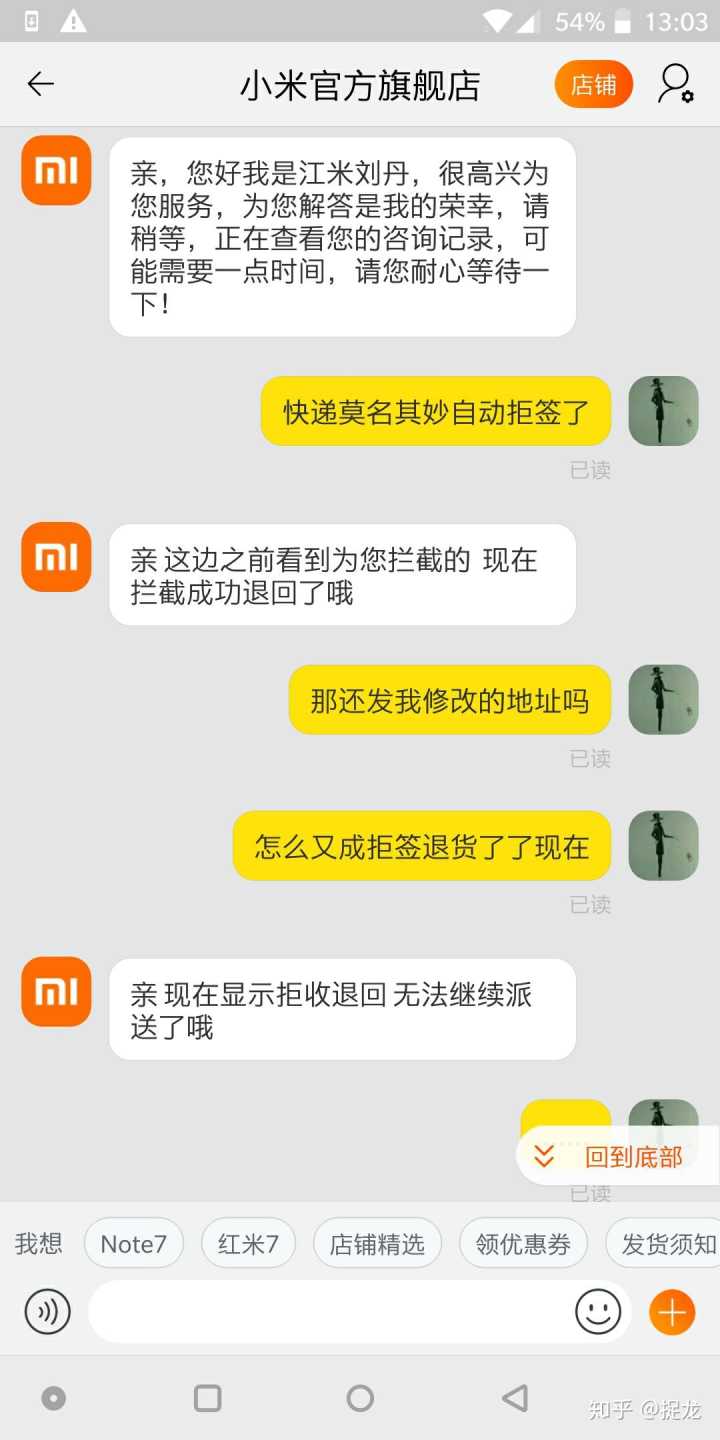
Task: Switch to voice input icon
Action: (x=48, y=1312)
